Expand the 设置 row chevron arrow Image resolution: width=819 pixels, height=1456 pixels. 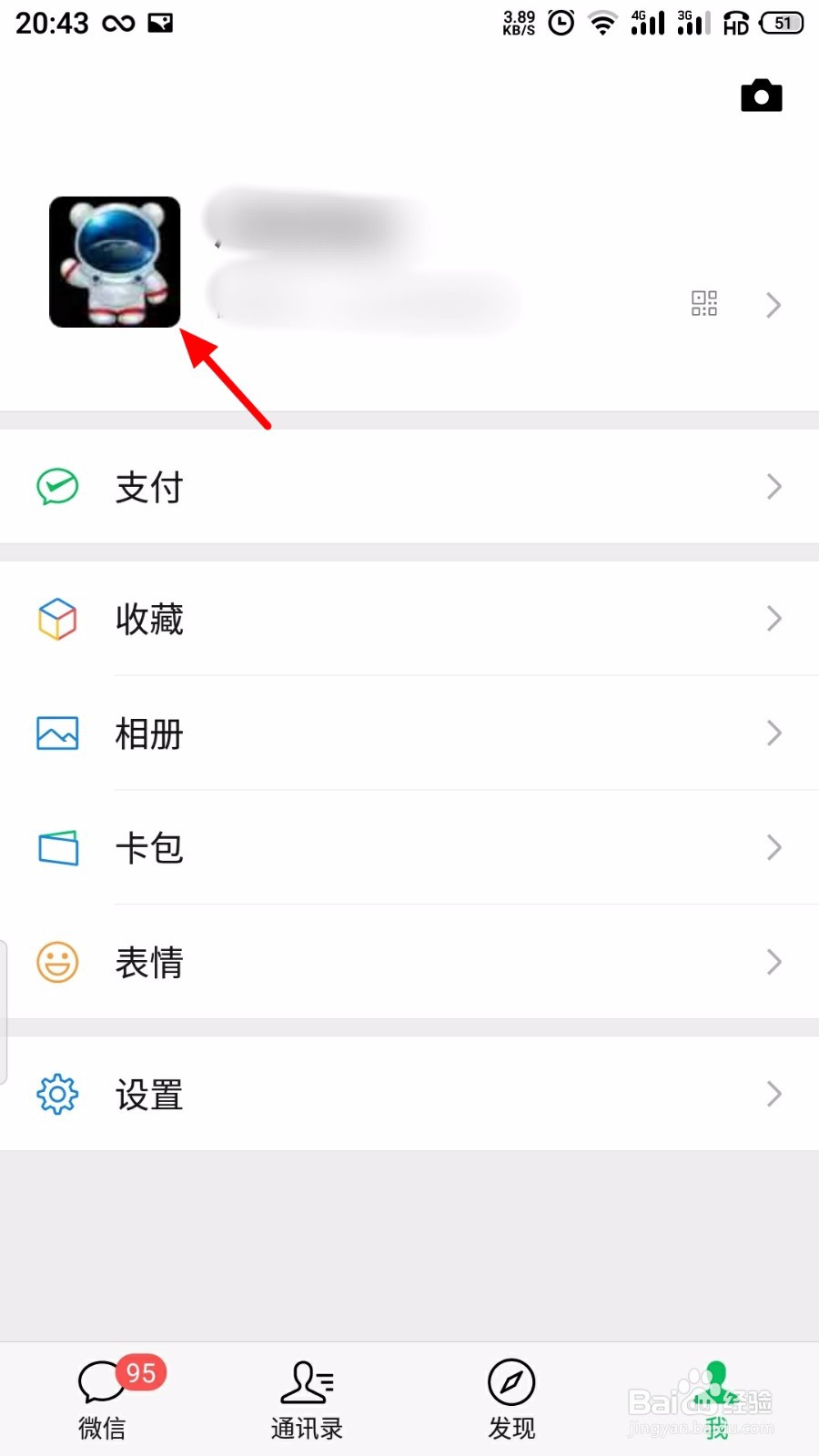pos(773,1094)
